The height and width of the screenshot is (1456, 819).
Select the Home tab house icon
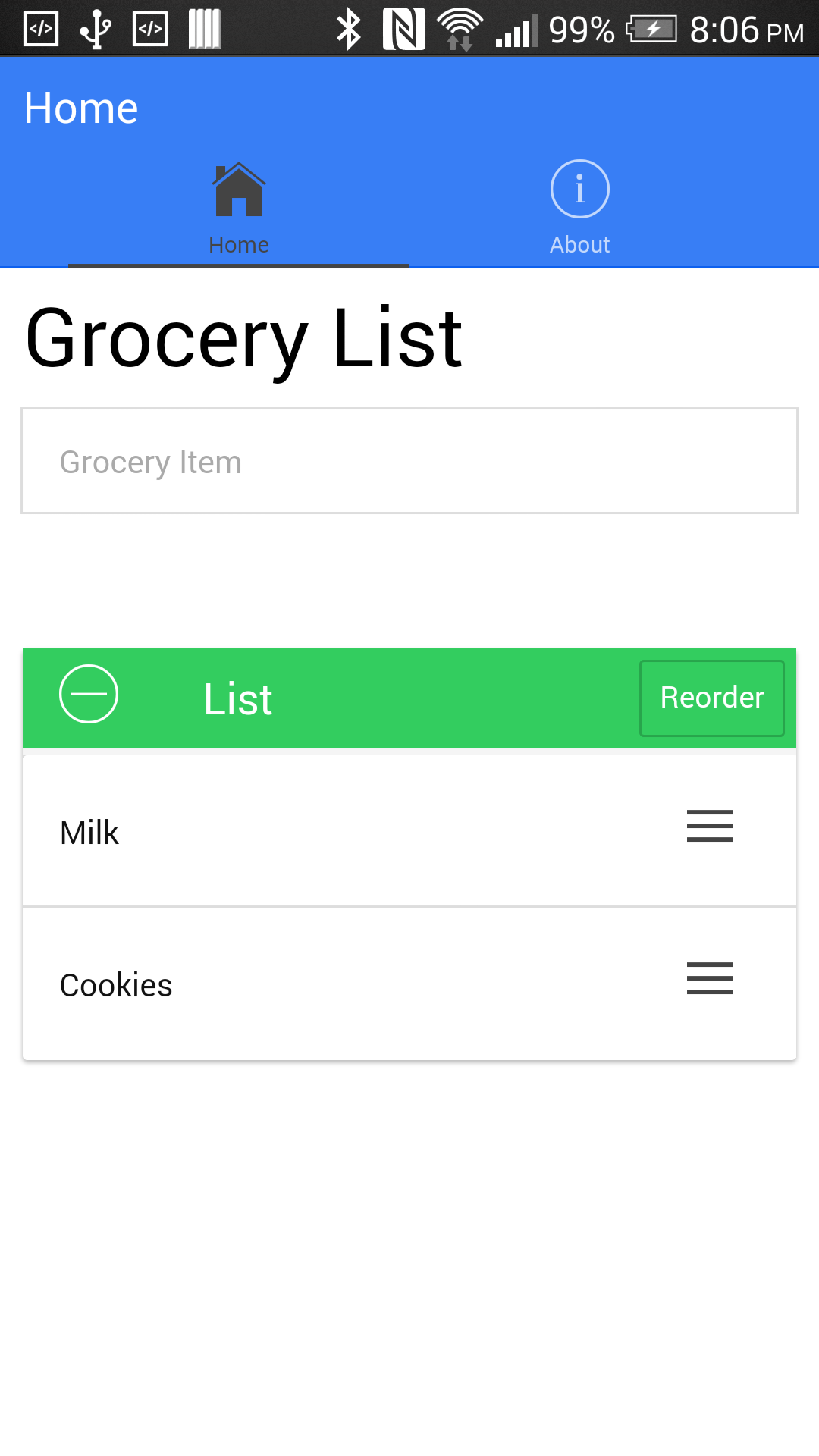tap(239, 190)
